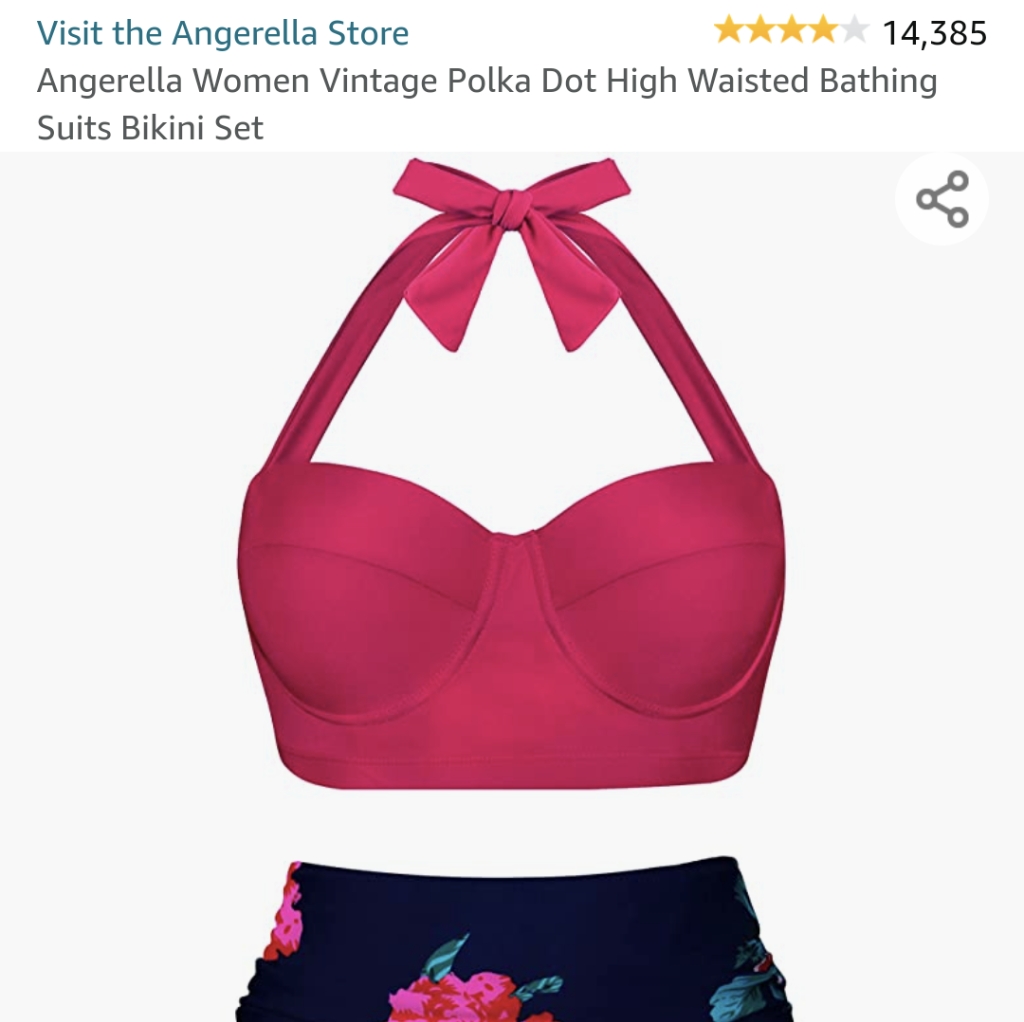
Task: Share this bikini set listing
Action: click(942, 199)
